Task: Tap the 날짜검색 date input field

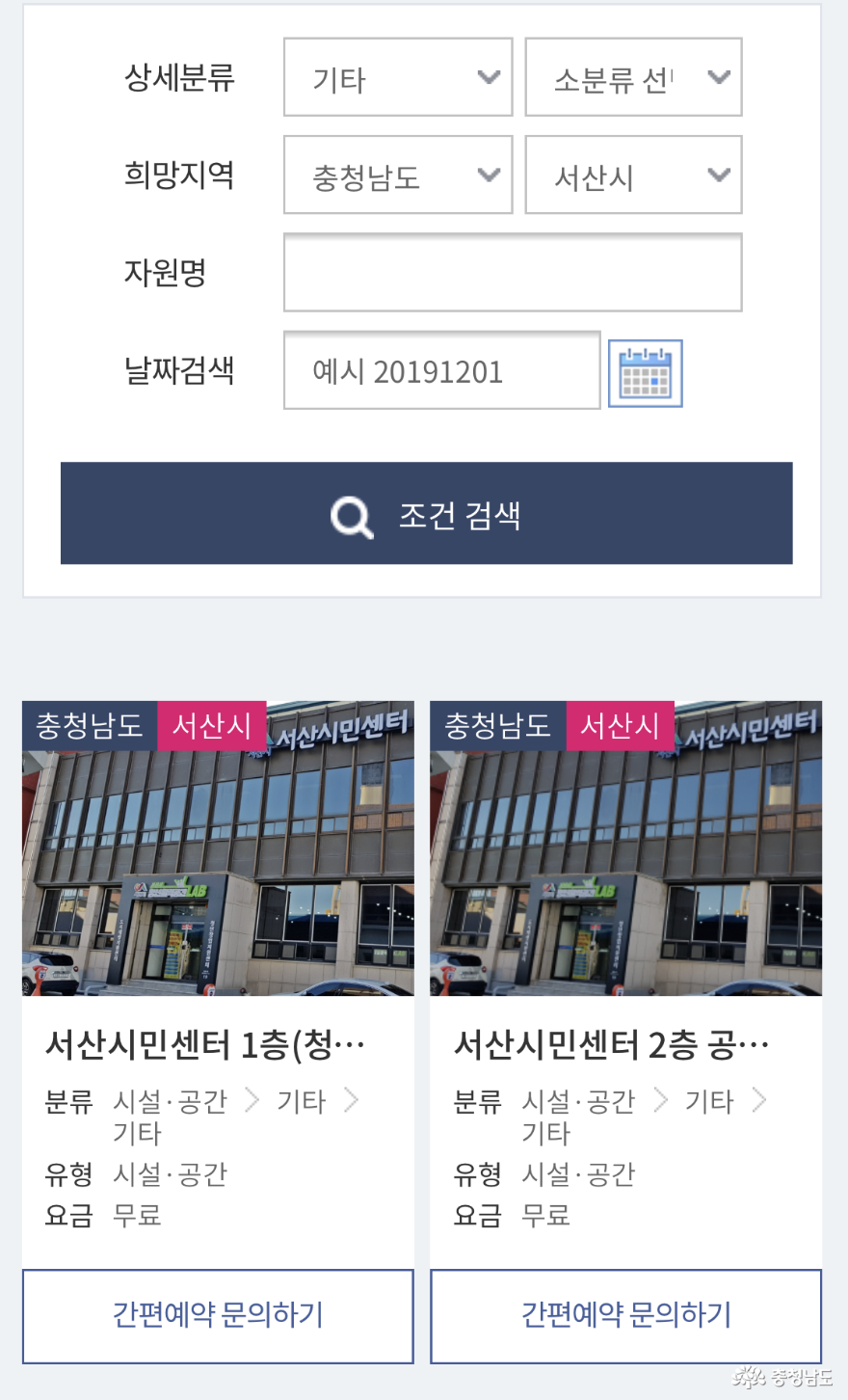Action: 441,371
